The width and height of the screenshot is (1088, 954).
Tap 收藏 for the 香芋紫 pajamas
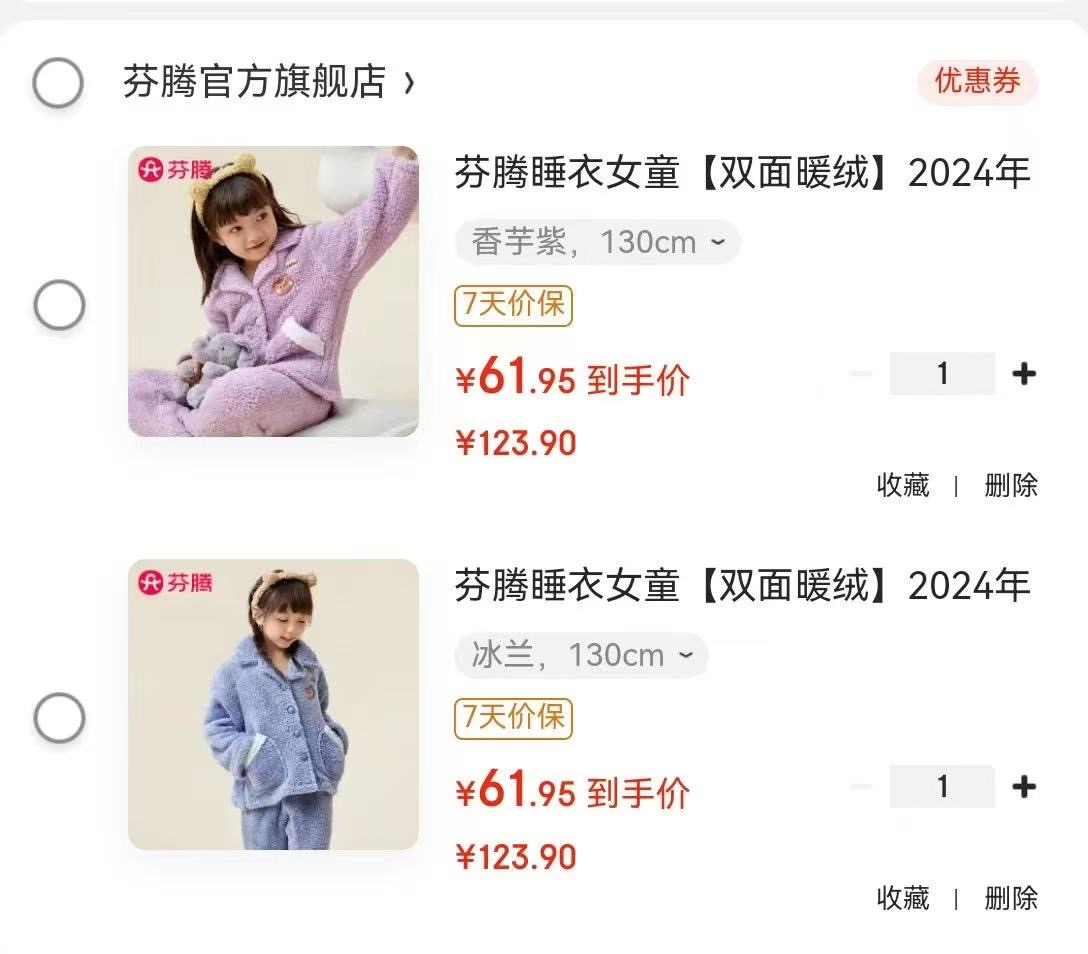(x=903, y=486)
